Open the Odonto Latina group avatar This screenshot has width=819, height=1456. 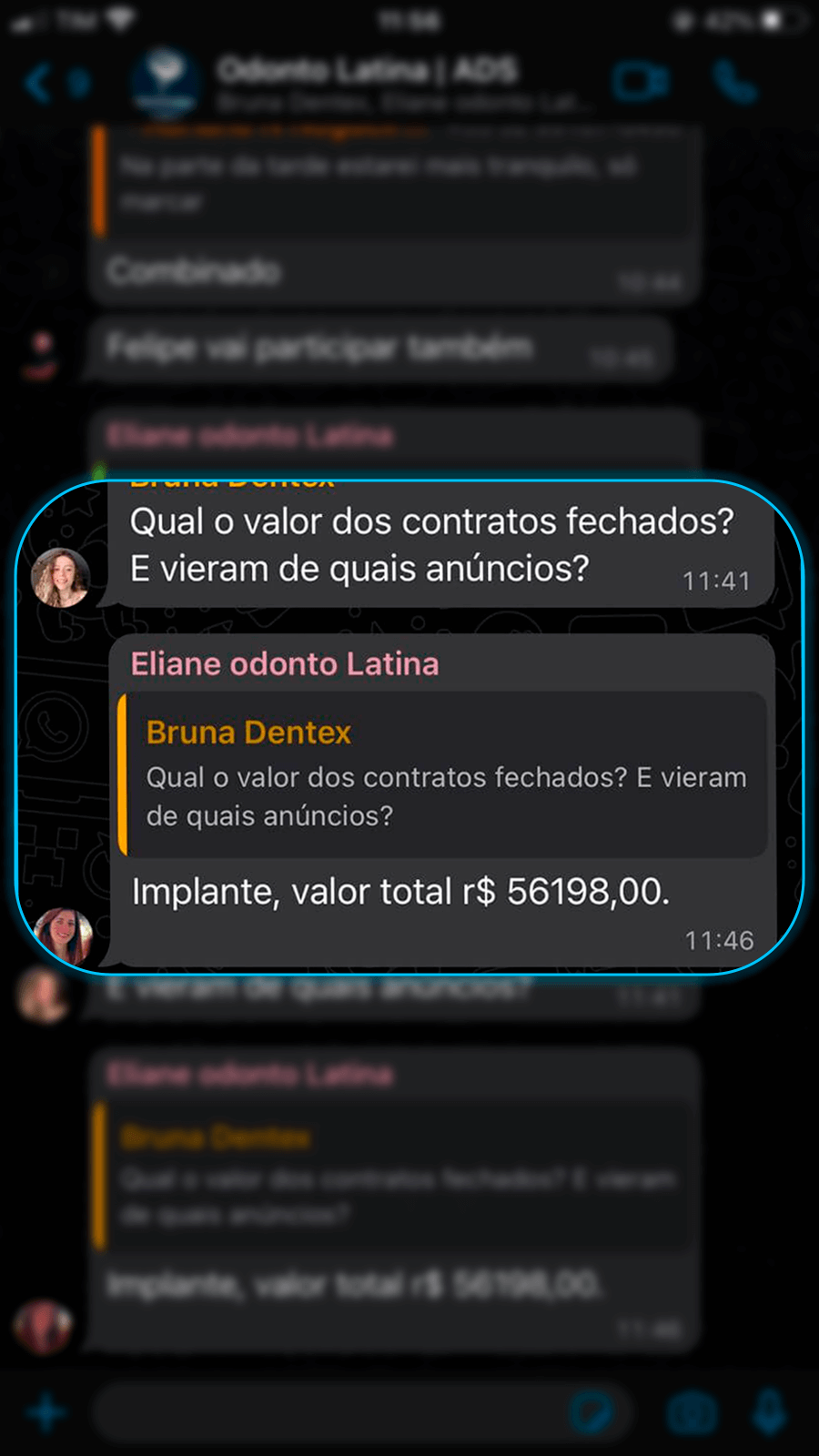coord(162,81)
